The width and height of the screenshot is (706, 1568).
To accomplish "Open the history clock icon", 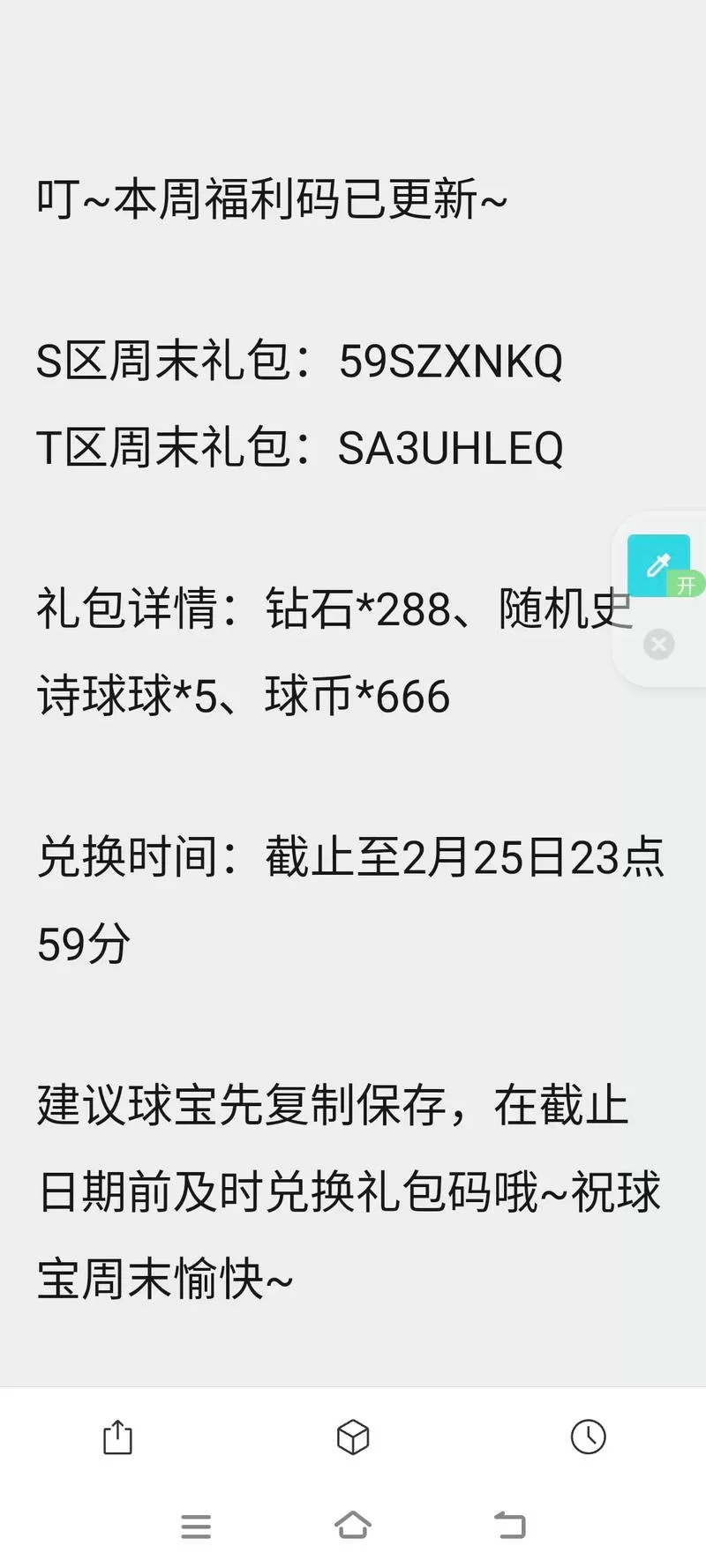I will click(588, 1437).
